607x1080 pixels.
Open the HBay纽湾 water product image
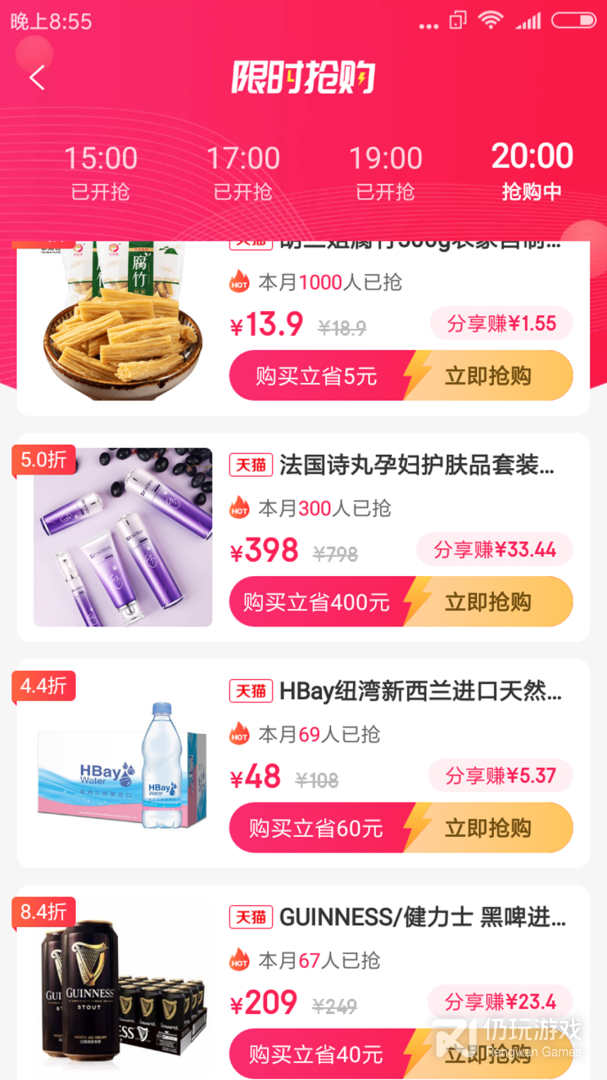click(x=123, y=763)
